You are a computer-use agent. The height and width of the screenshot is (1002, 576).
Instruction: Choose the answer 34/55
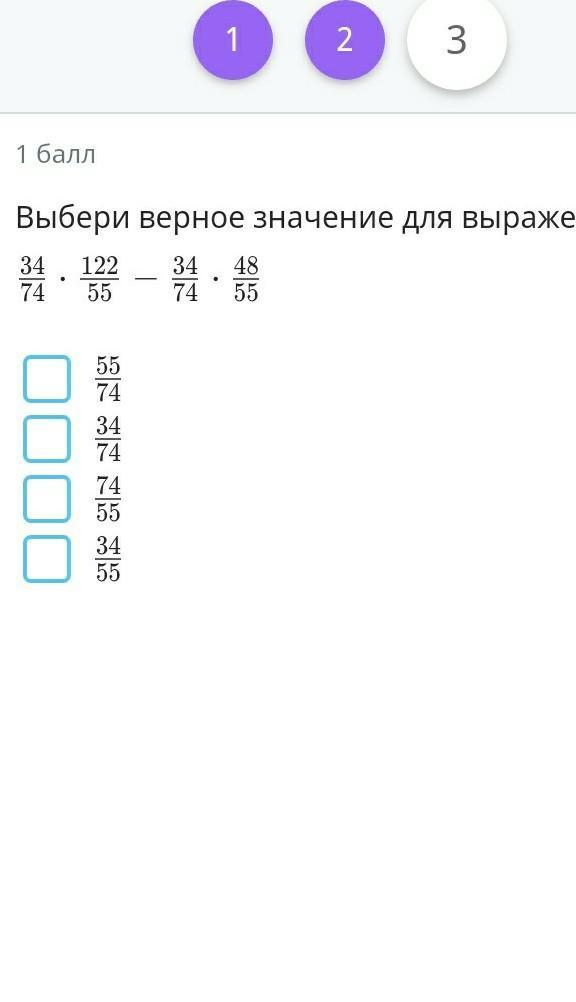47,559
